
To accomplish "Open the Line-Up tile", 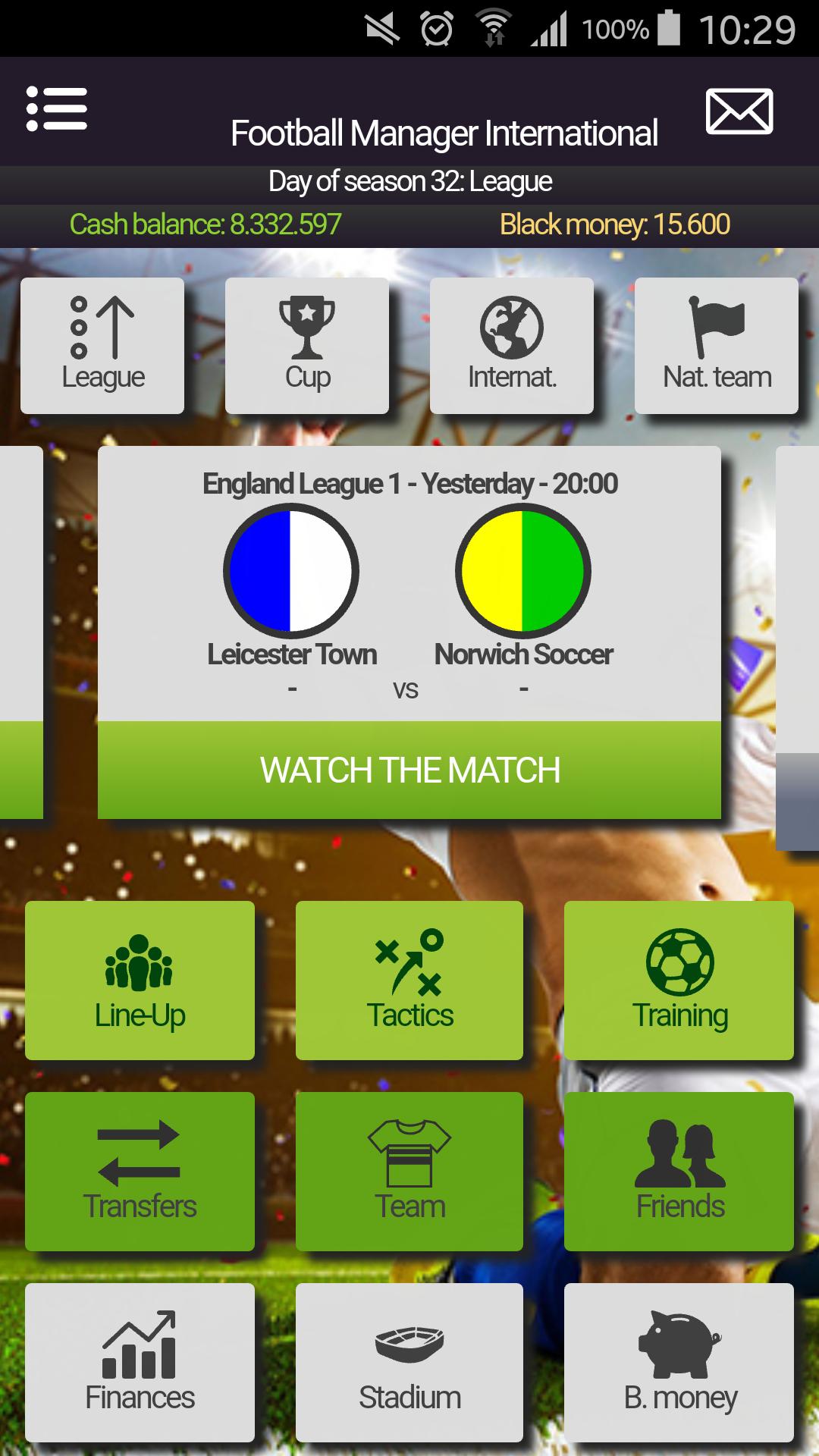I will 140,981.
